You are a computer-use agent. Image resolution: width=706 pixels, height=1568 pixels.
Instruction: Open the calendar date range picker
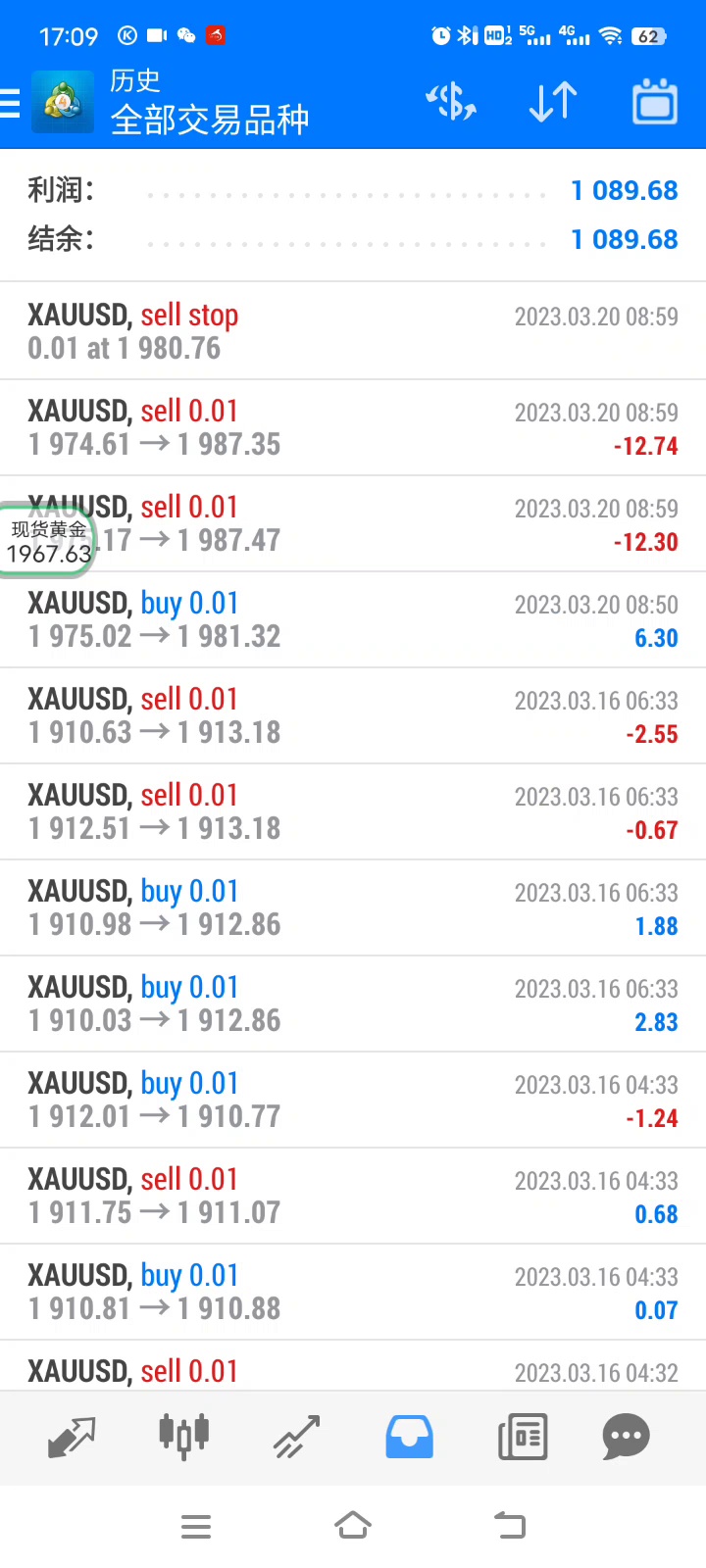654,102
